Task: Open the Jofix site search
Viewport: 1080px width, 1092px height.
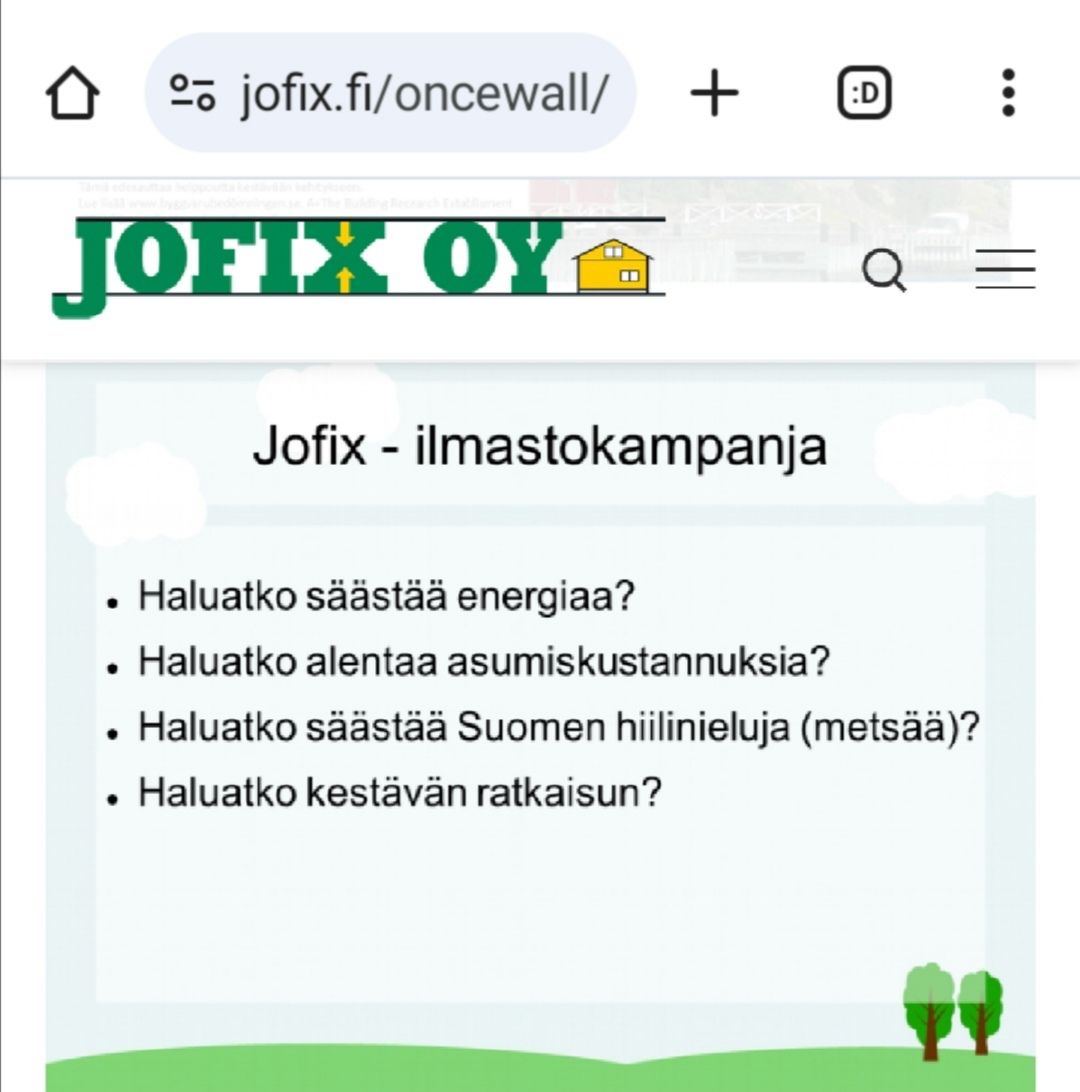Action: (884, 270)
